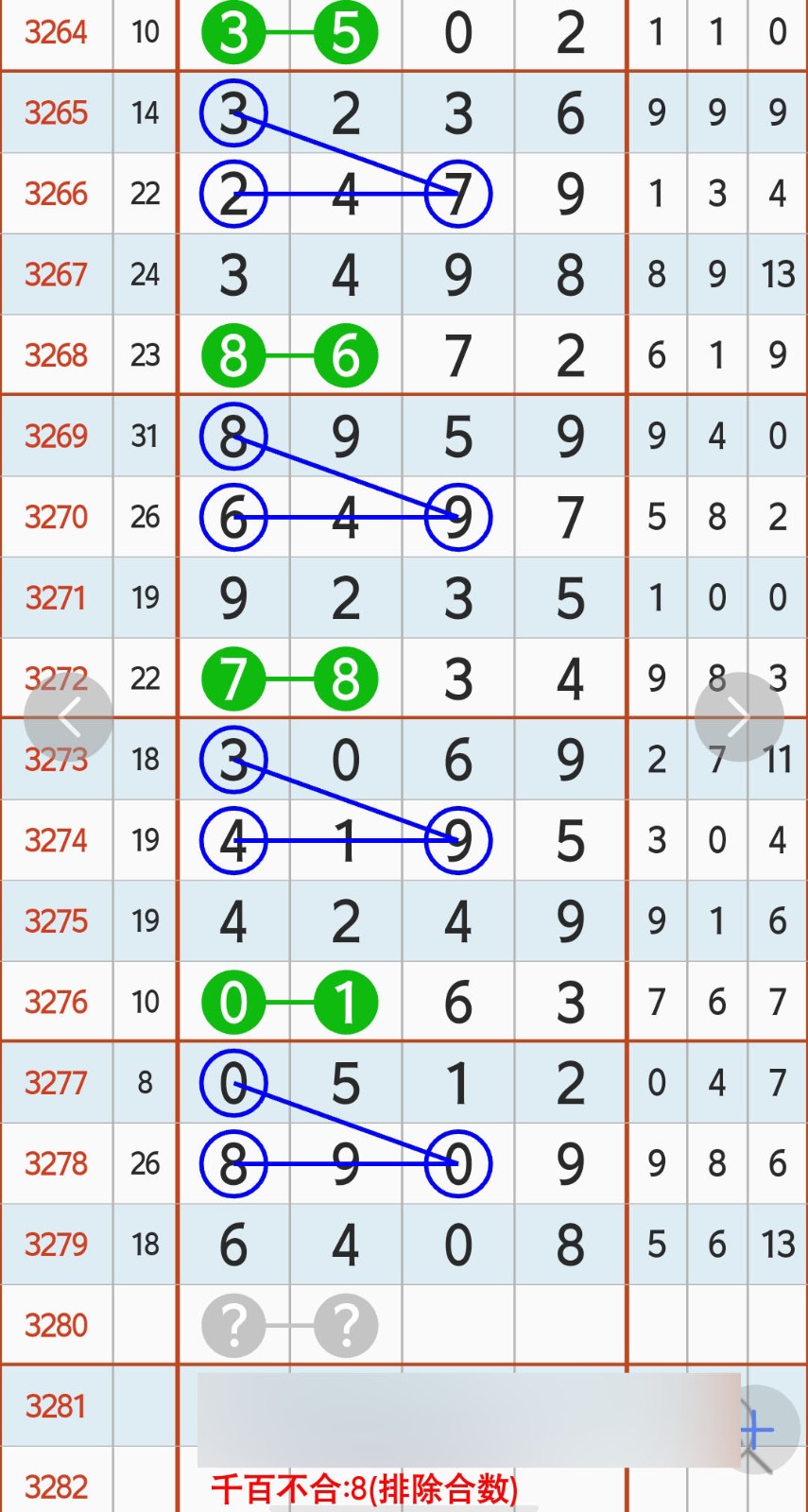The image size is (808, 1512).
Task: Click period number 3280
Action: [x=56, y=1325]
